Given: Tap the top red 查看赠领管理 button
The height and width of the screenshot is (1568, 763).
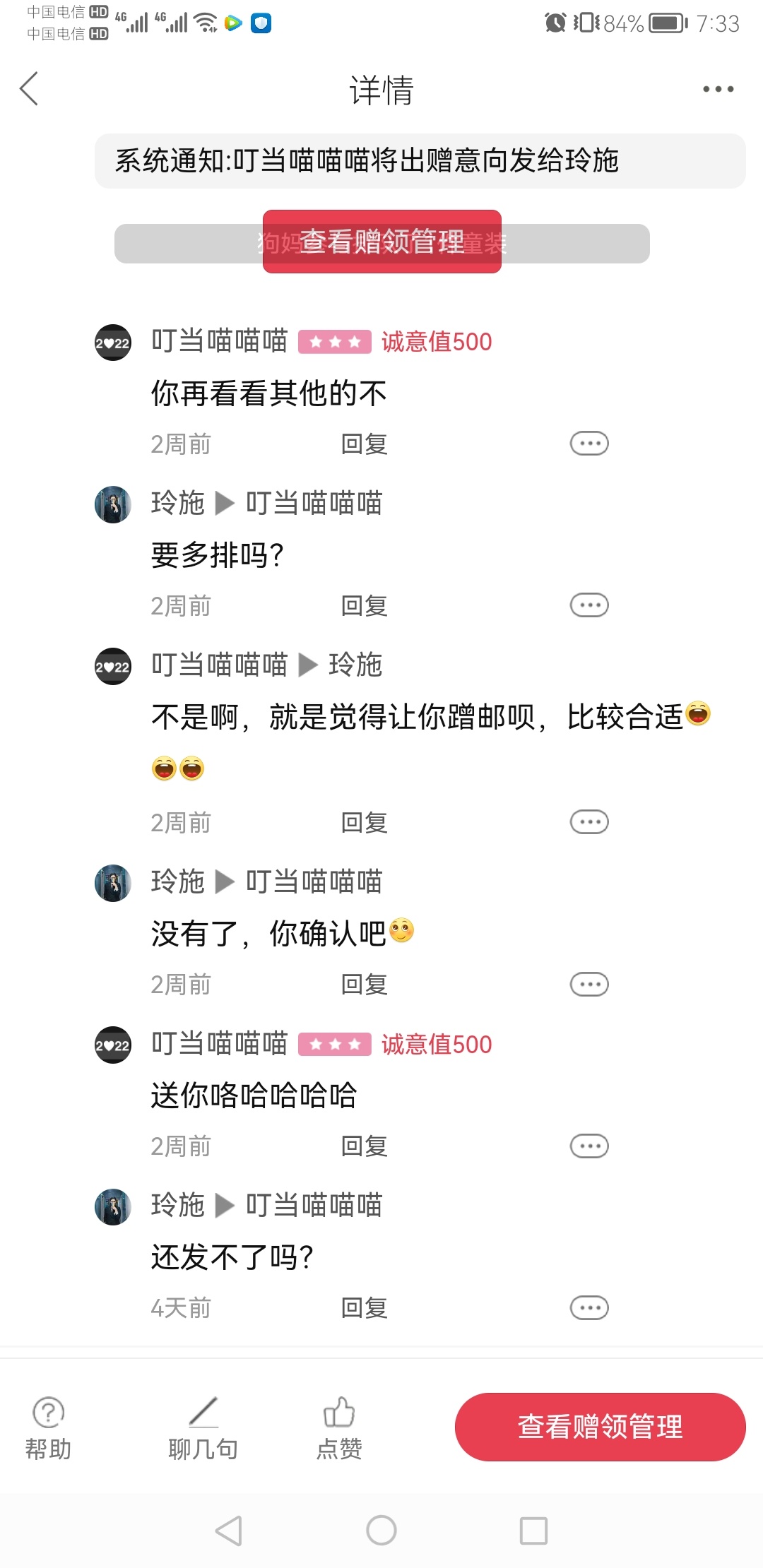Looking at the screenshot, I should (x=382, y=242).
